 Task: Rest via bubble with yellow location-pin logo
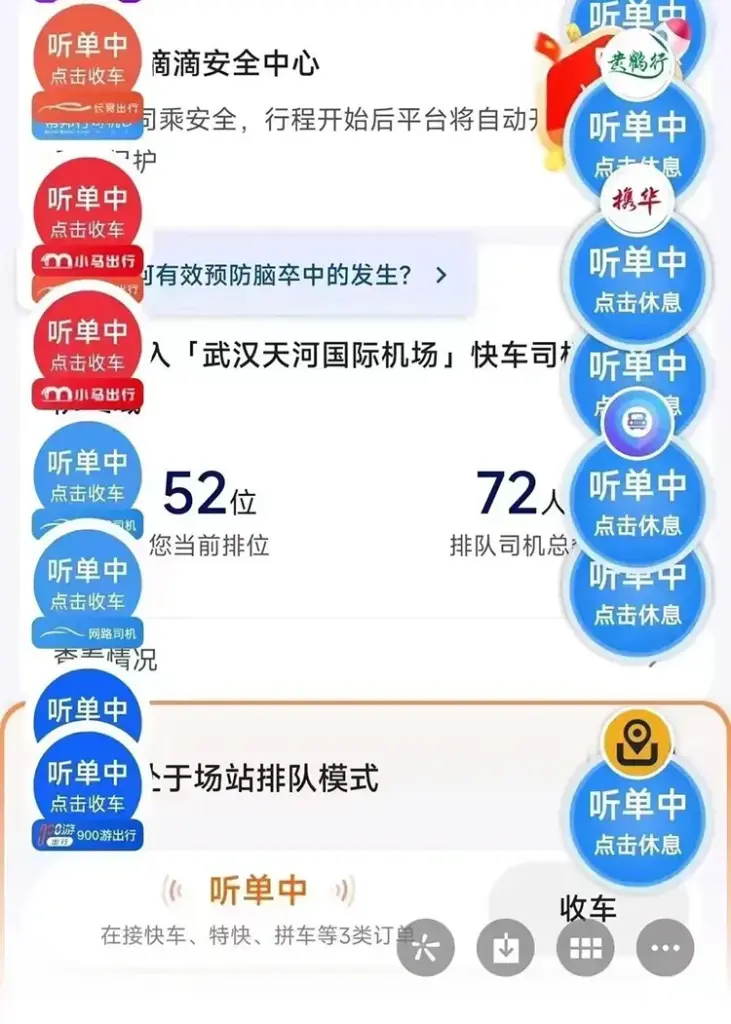pos(637,820)
